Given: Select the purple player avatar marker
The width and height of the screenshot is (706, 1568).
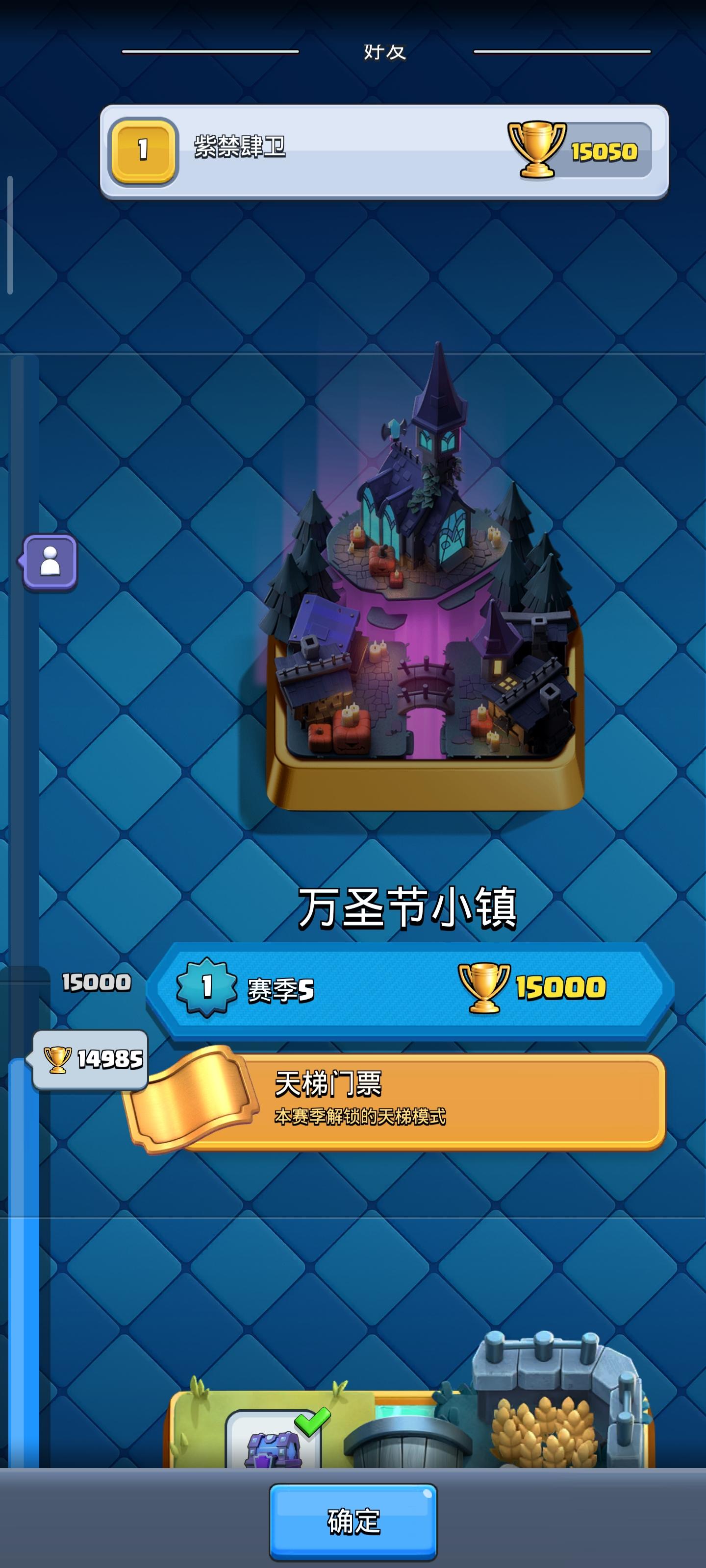Looking at the screenshot, I should (x=50, y=563).
